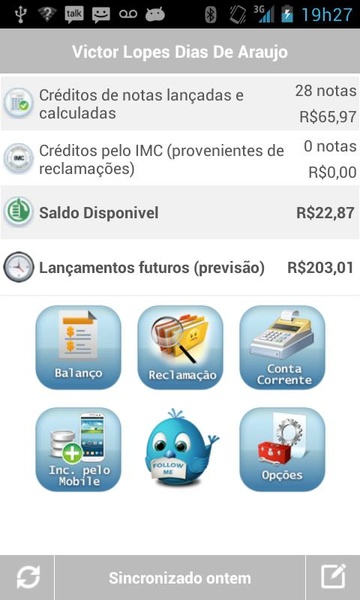Open Créditos de notas lançadas e calculadas
360x600 pixels.
coord(180,103)
